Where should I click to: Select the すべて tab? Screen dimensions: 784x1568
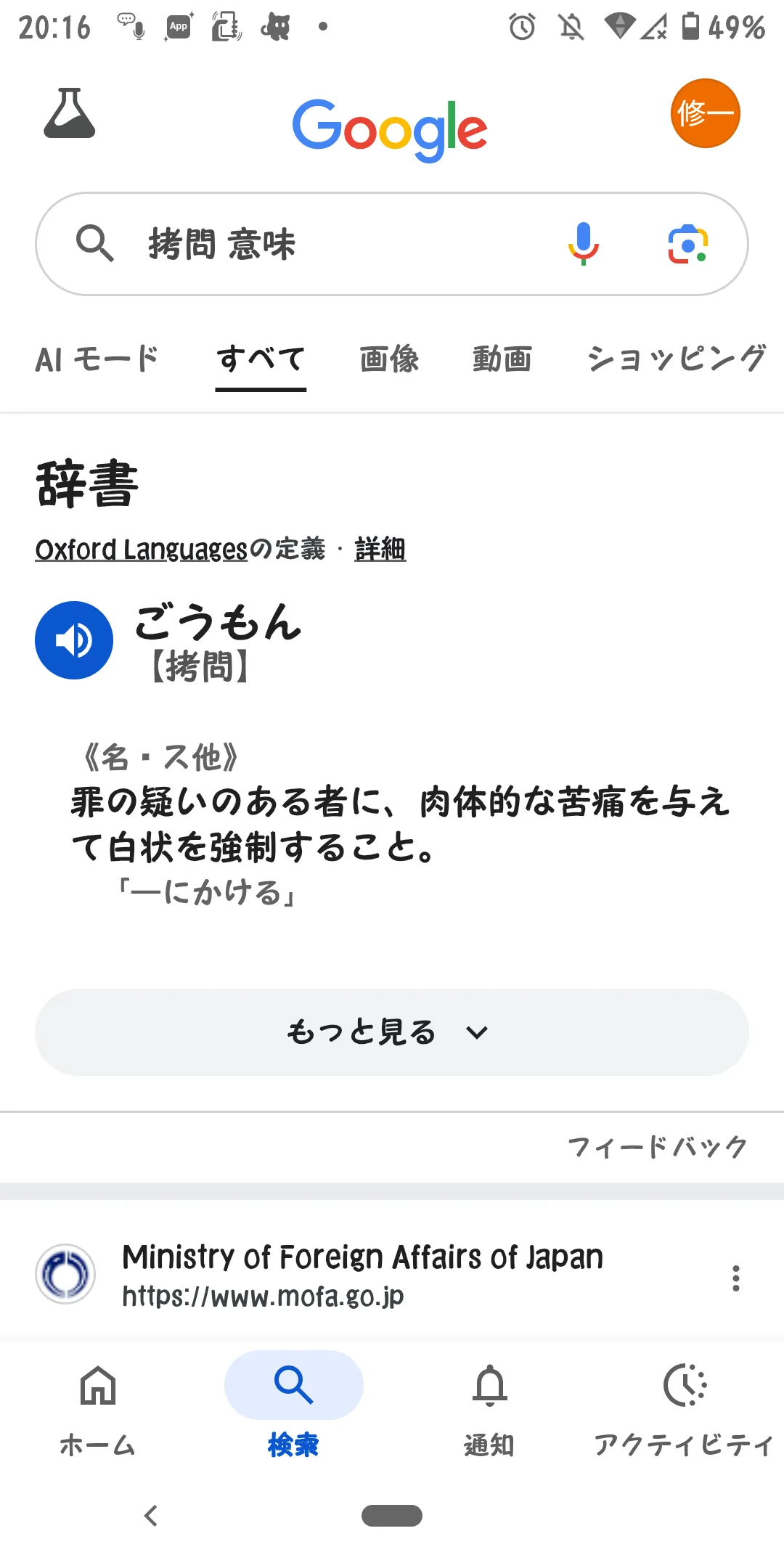tap(261, 359)
